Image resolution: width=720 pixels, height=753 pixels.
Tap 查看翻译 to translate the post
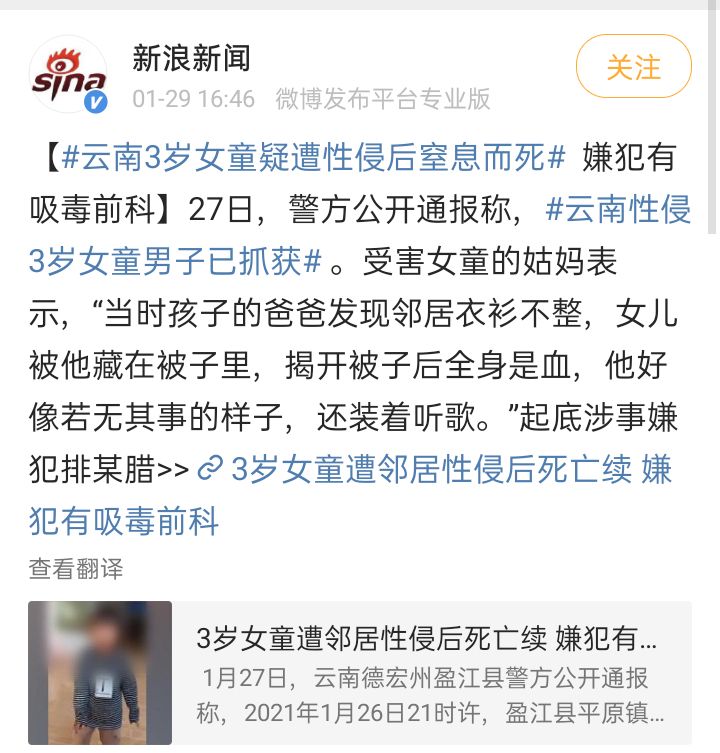76,569
